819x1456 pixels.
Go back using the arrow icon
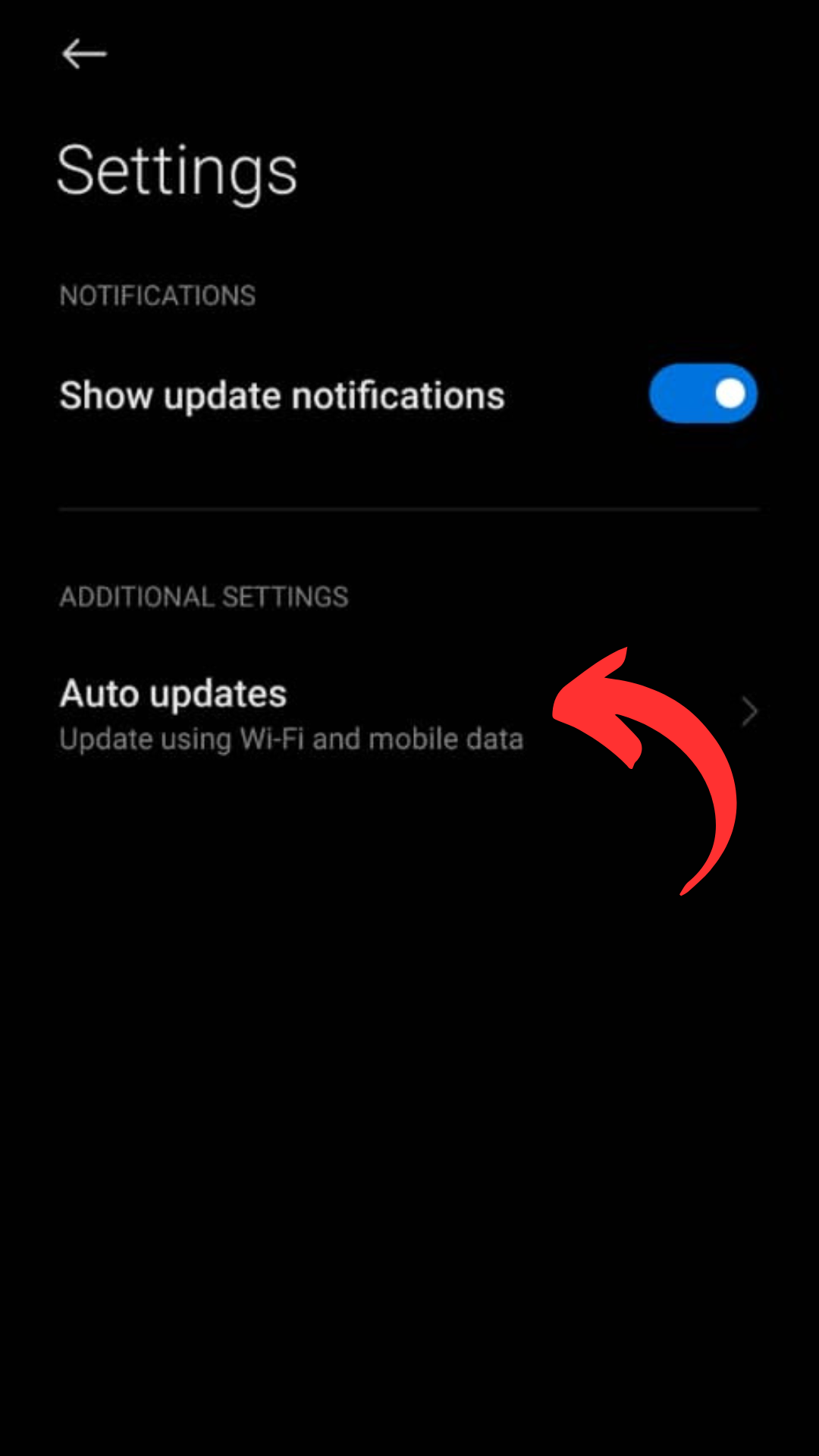[x=84, y=55]
